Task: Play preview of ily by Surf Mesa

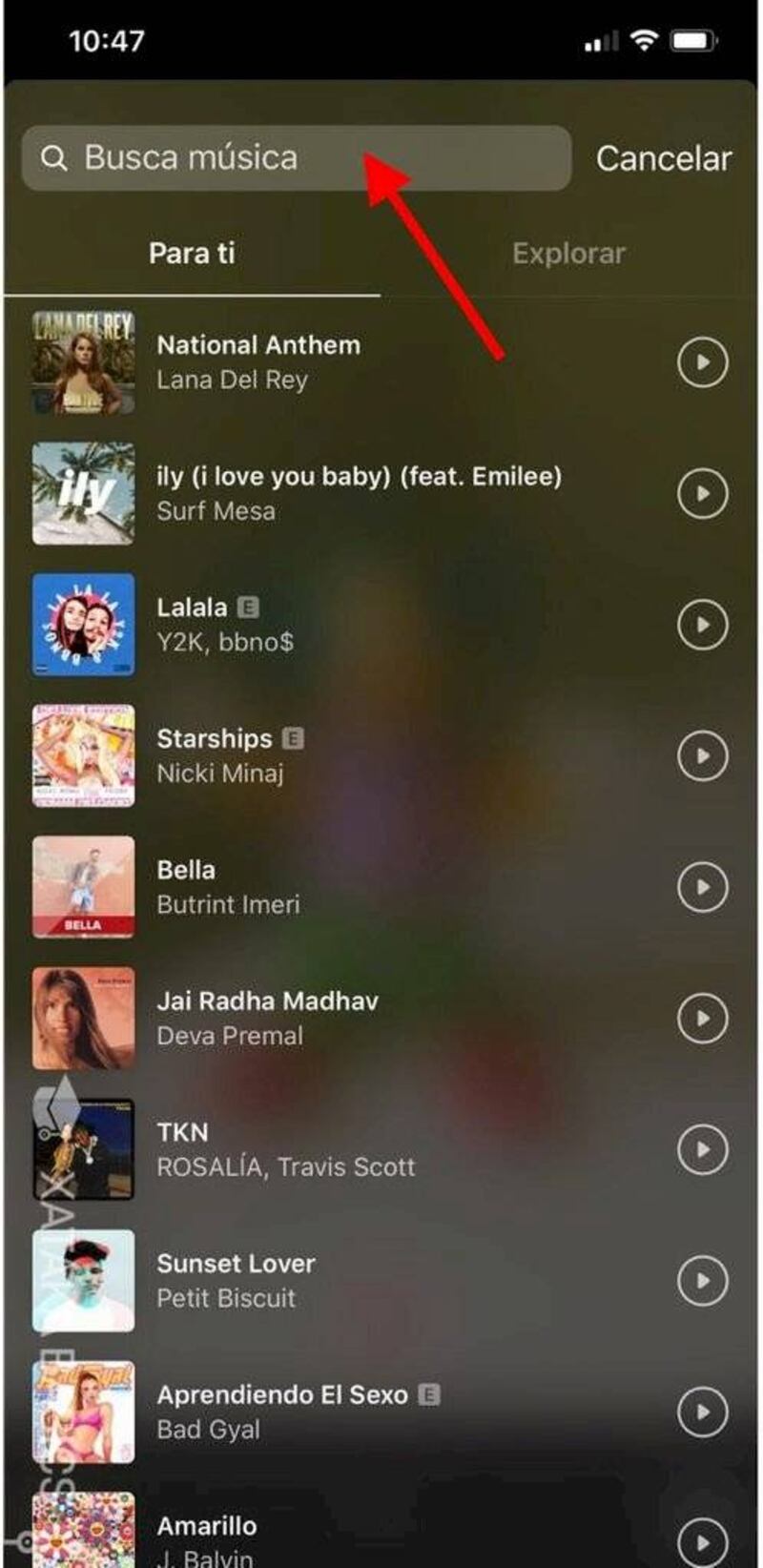Action: [x=702, y=494]
